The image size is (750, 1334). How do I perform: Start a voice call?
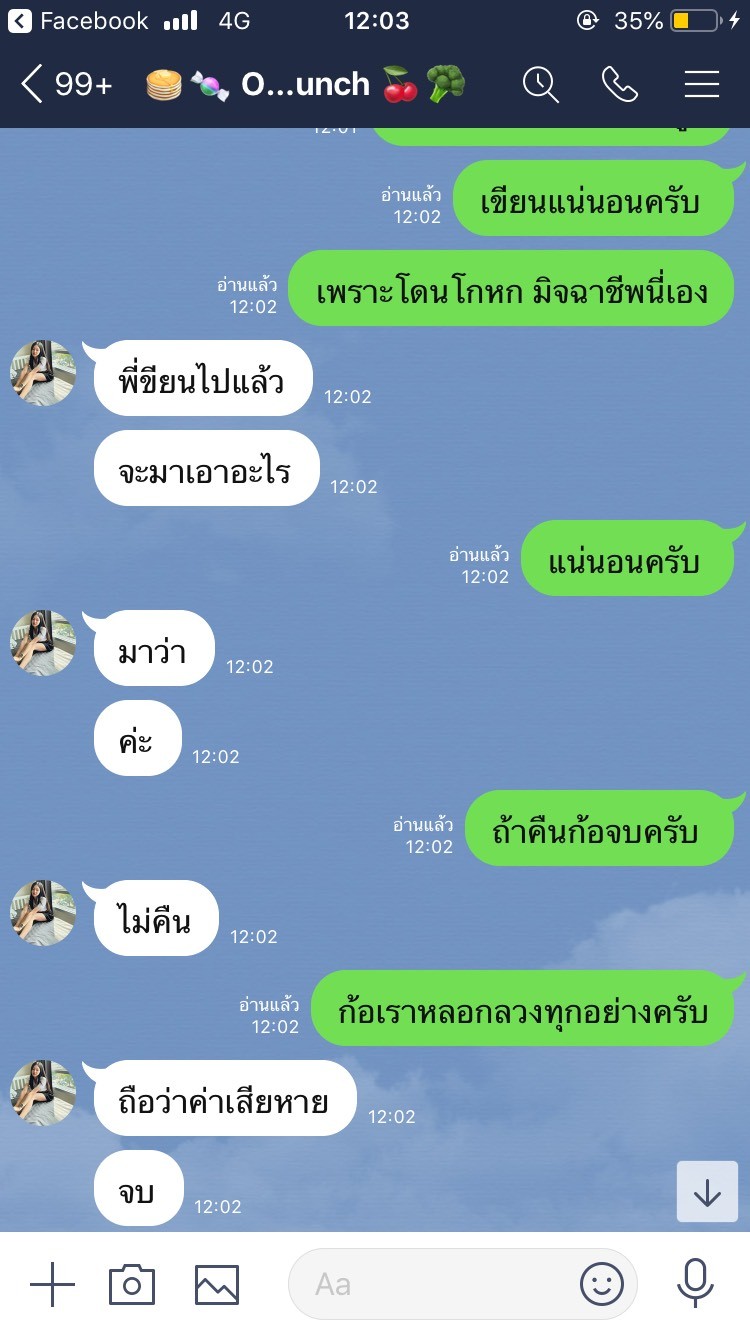620,85
